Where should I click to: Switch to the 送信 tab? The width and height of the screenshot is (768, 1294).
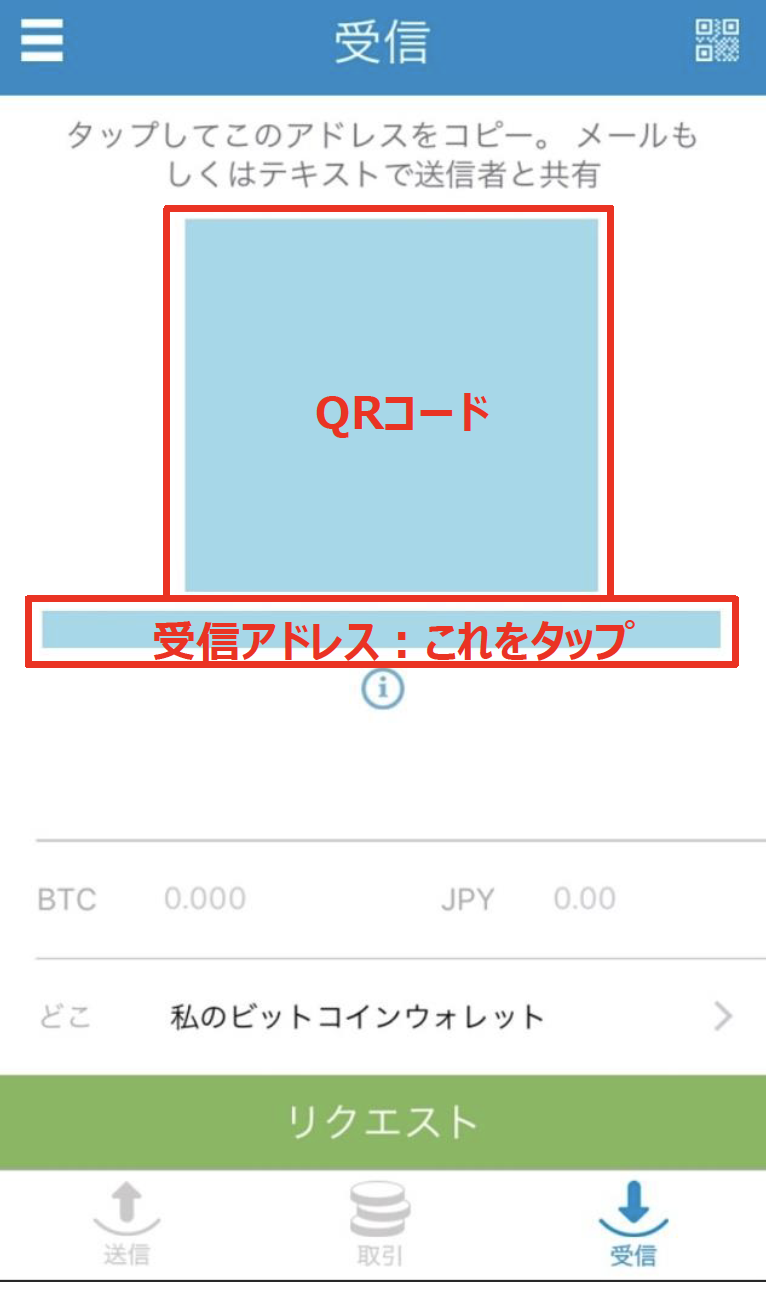coord(127,1223)
